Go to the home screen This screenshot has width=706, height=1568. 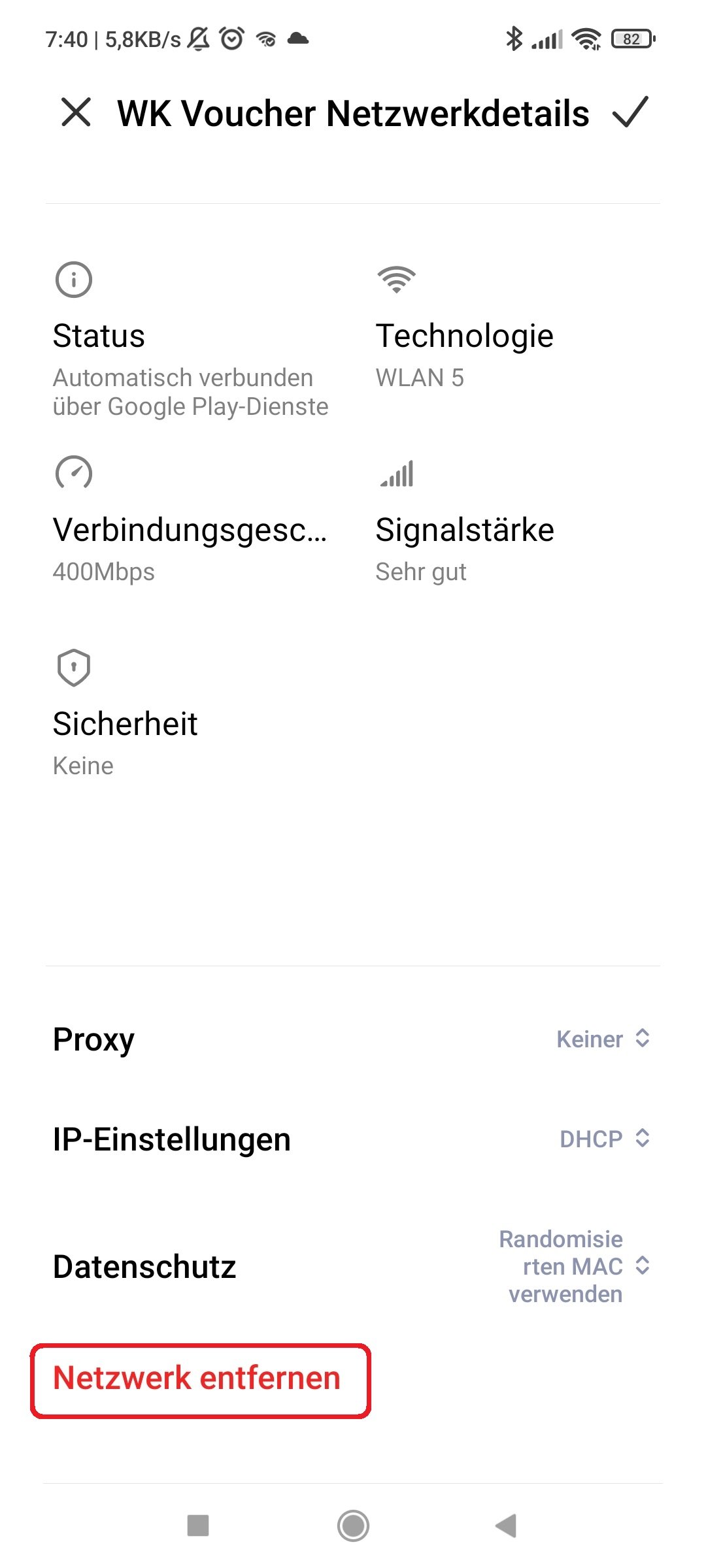tap(353, 1526)
